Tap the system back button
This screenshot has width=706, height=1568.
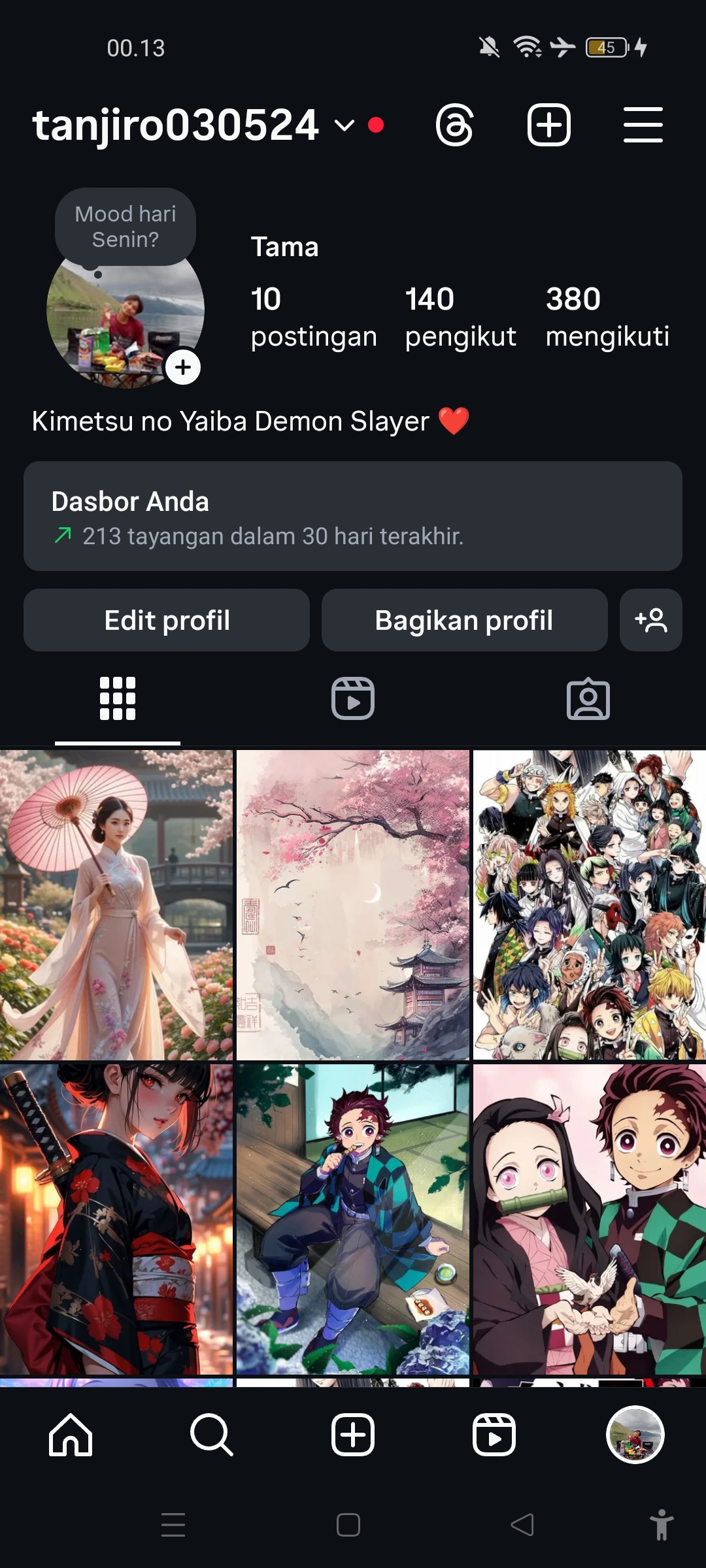(522, 1525)
